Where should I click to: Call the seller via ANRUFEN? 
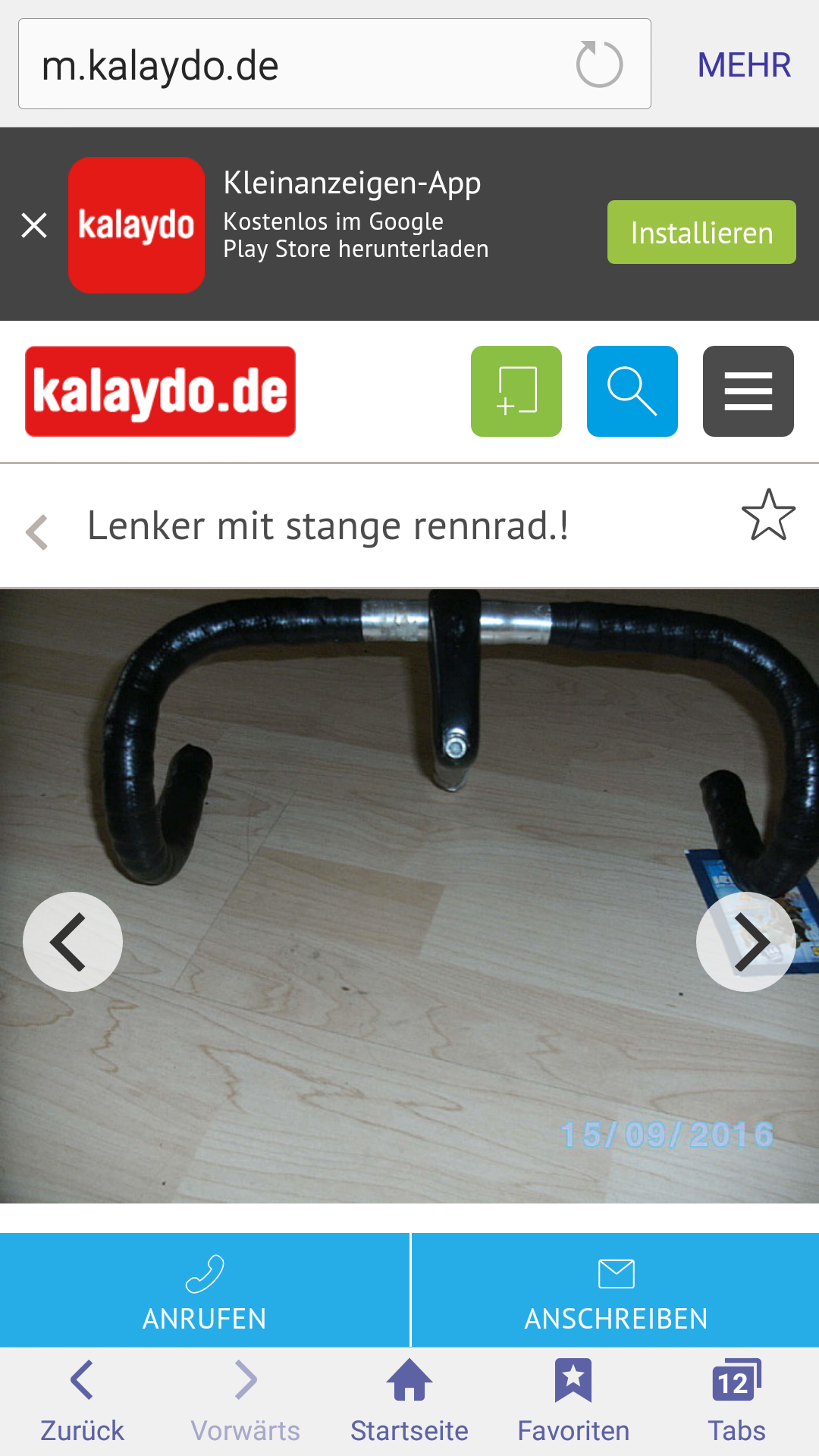coord(205,1290)
